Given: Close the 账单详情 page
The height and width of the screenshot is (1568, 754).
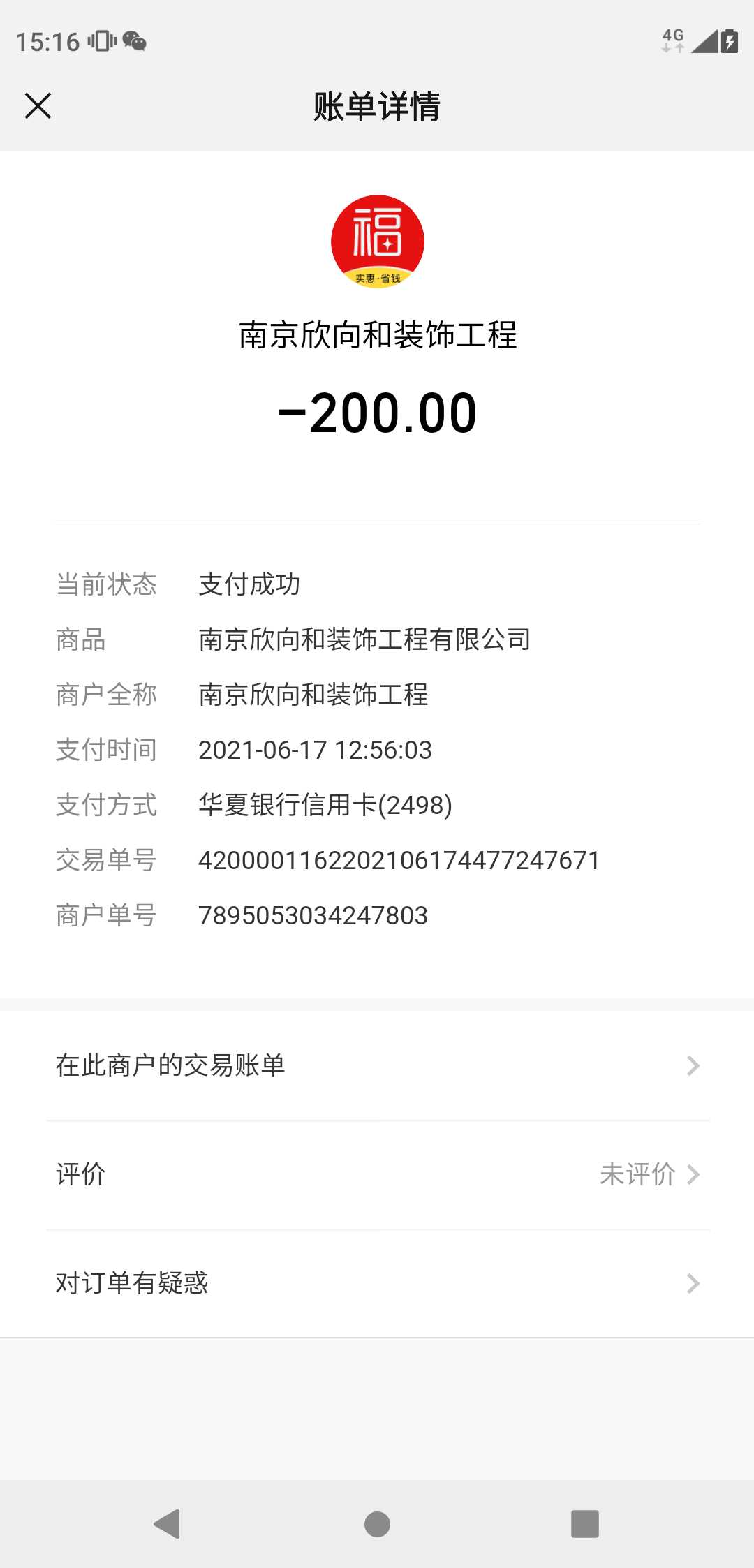Looking at the screenshot, I should click(38, 106).
